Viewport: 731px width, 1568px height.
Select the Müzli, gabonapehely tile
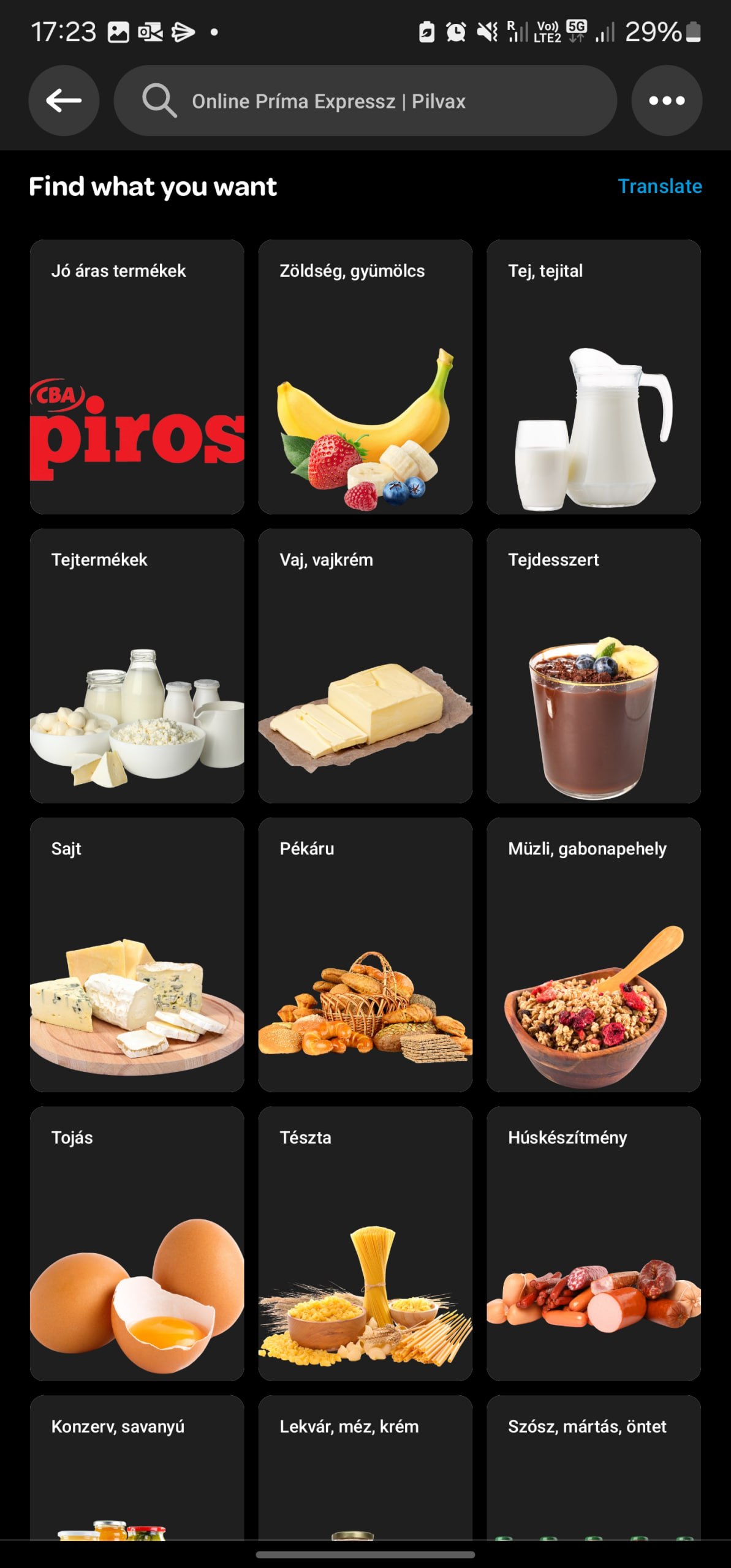[x=593, y=954]
